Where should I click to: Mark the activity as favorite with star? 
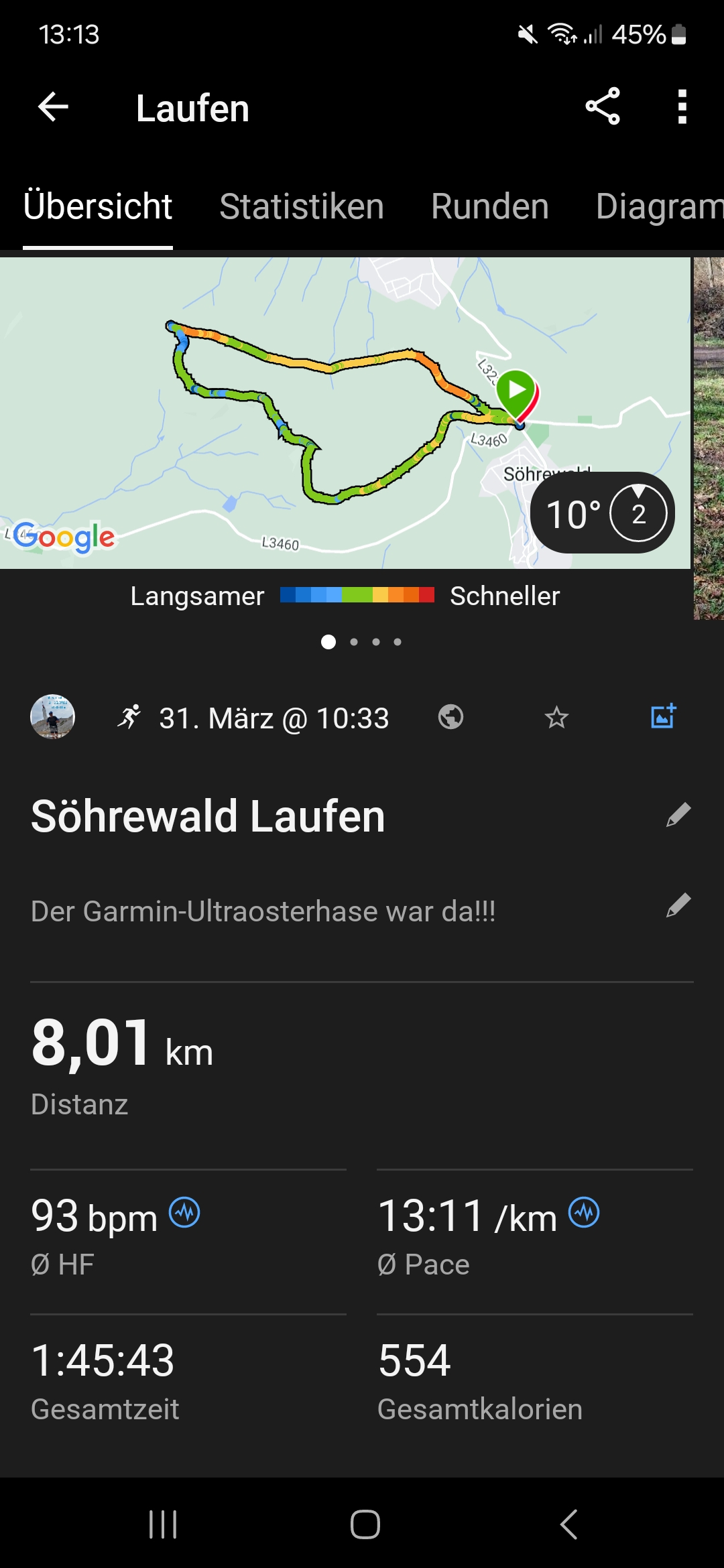(556, 718)
